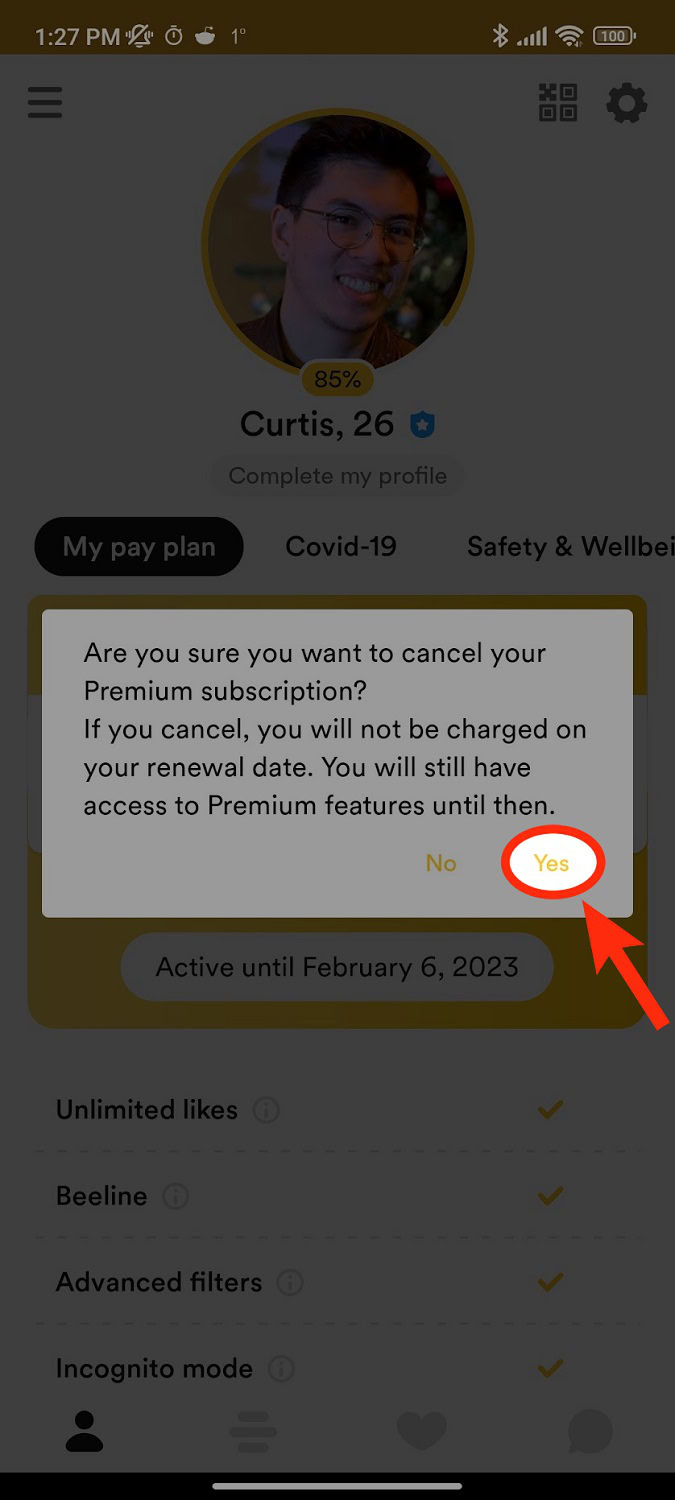This screenshot has width=675, height=1500.
Task: Open the hamburger menu
Action: click(x=45, y=103)
